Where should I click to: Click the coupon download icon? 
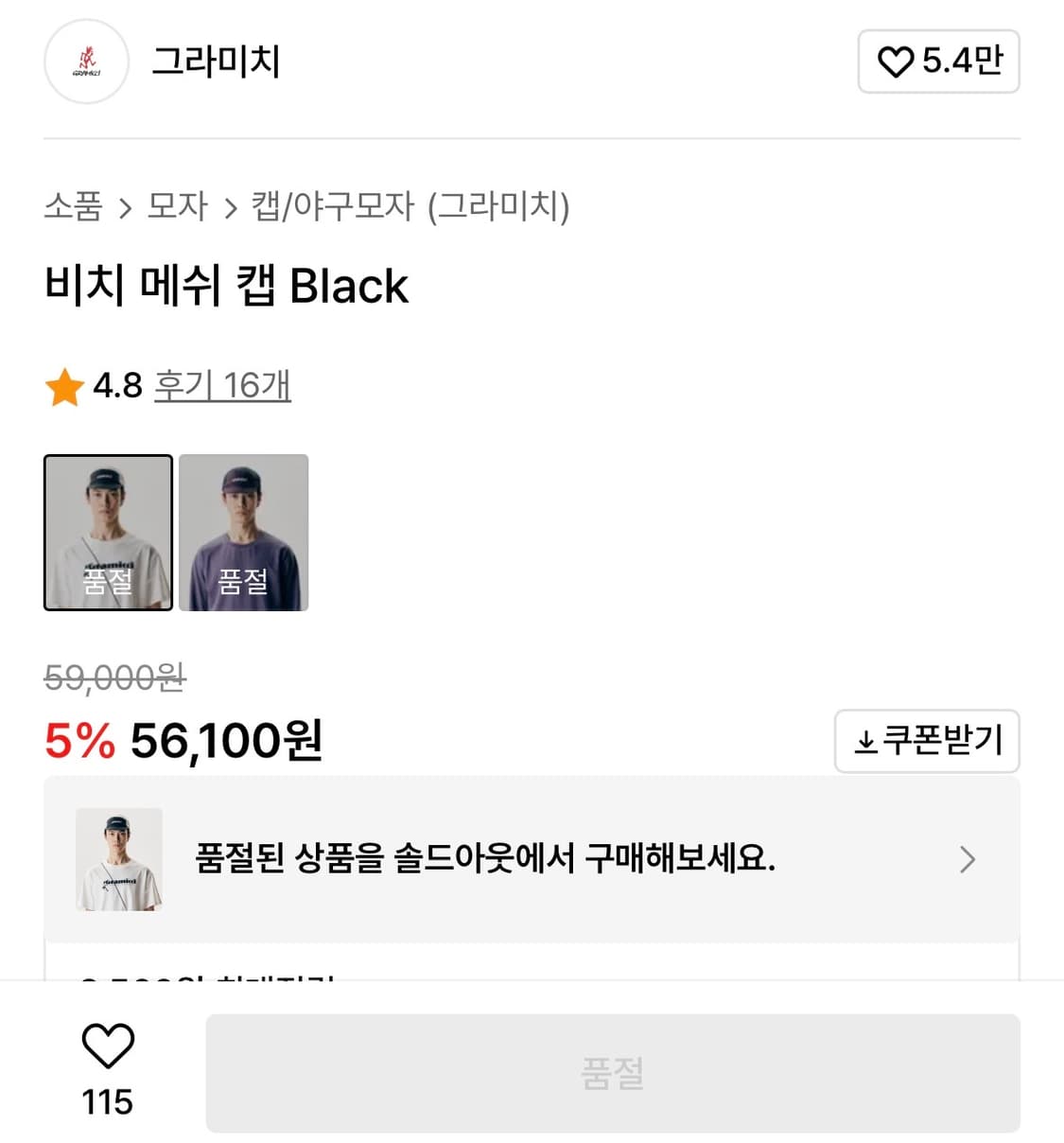pos(865,741)
